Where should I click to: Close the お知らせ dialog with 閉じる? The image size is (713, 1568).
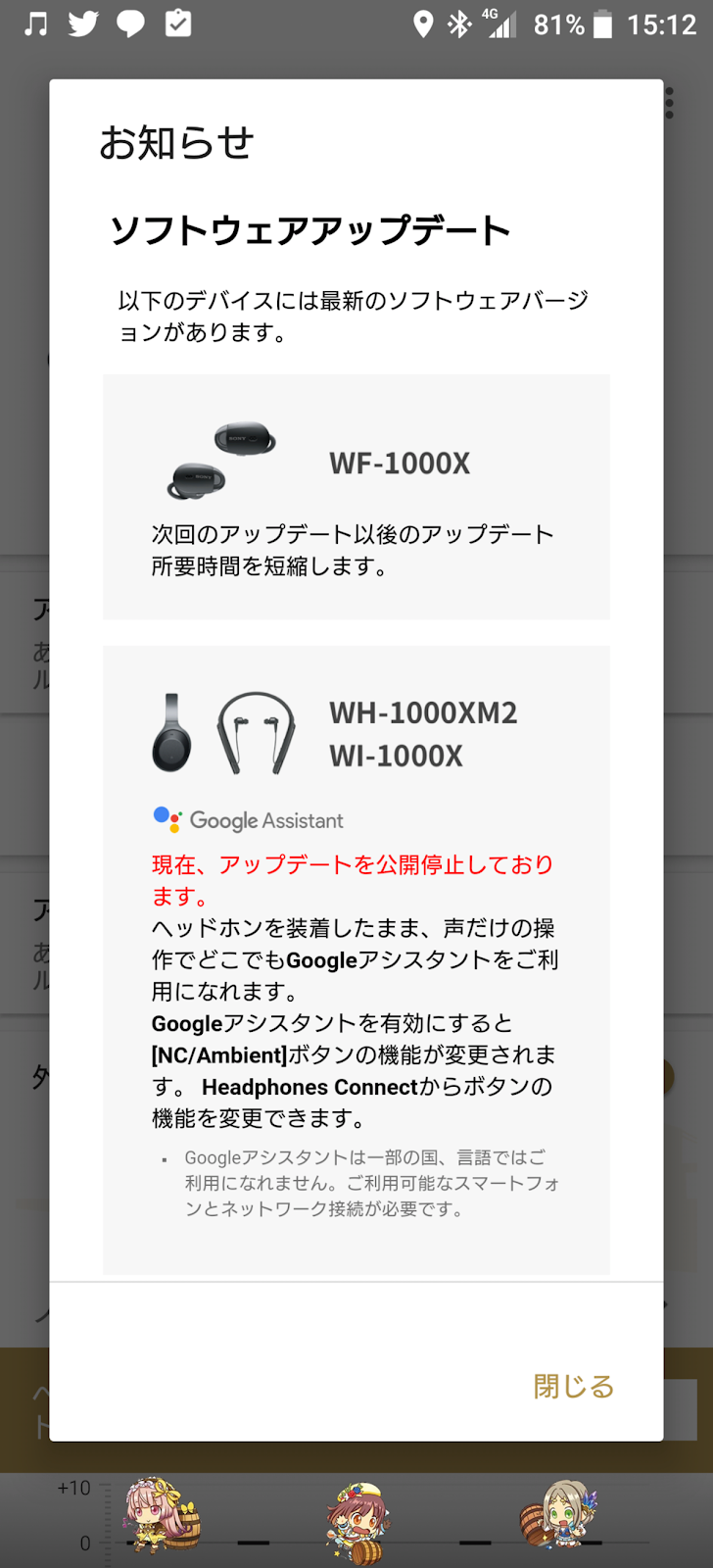tap(573, 1386)
